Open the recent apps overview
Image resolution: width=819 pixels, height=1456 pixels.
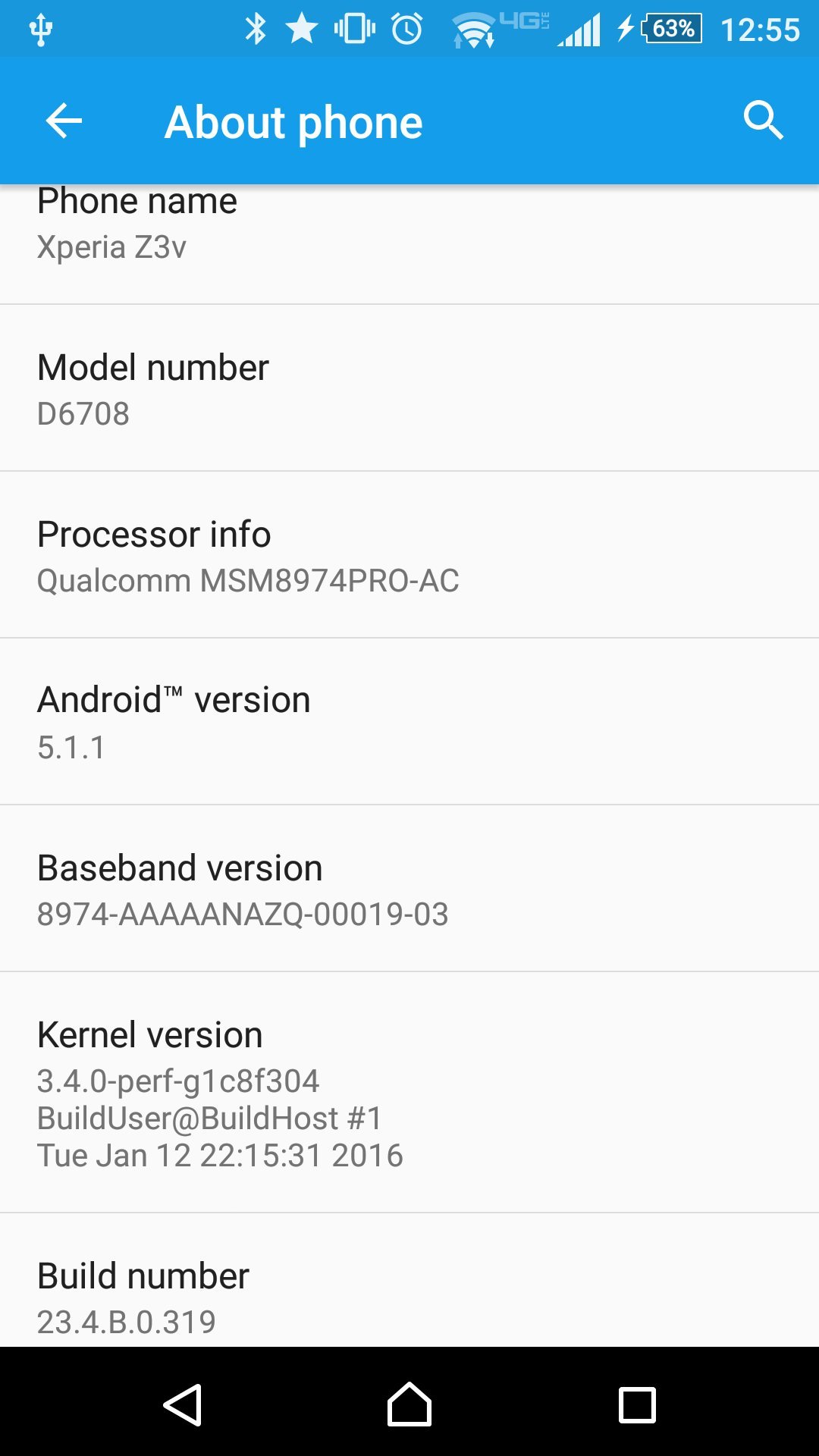tap(637, 1404)
